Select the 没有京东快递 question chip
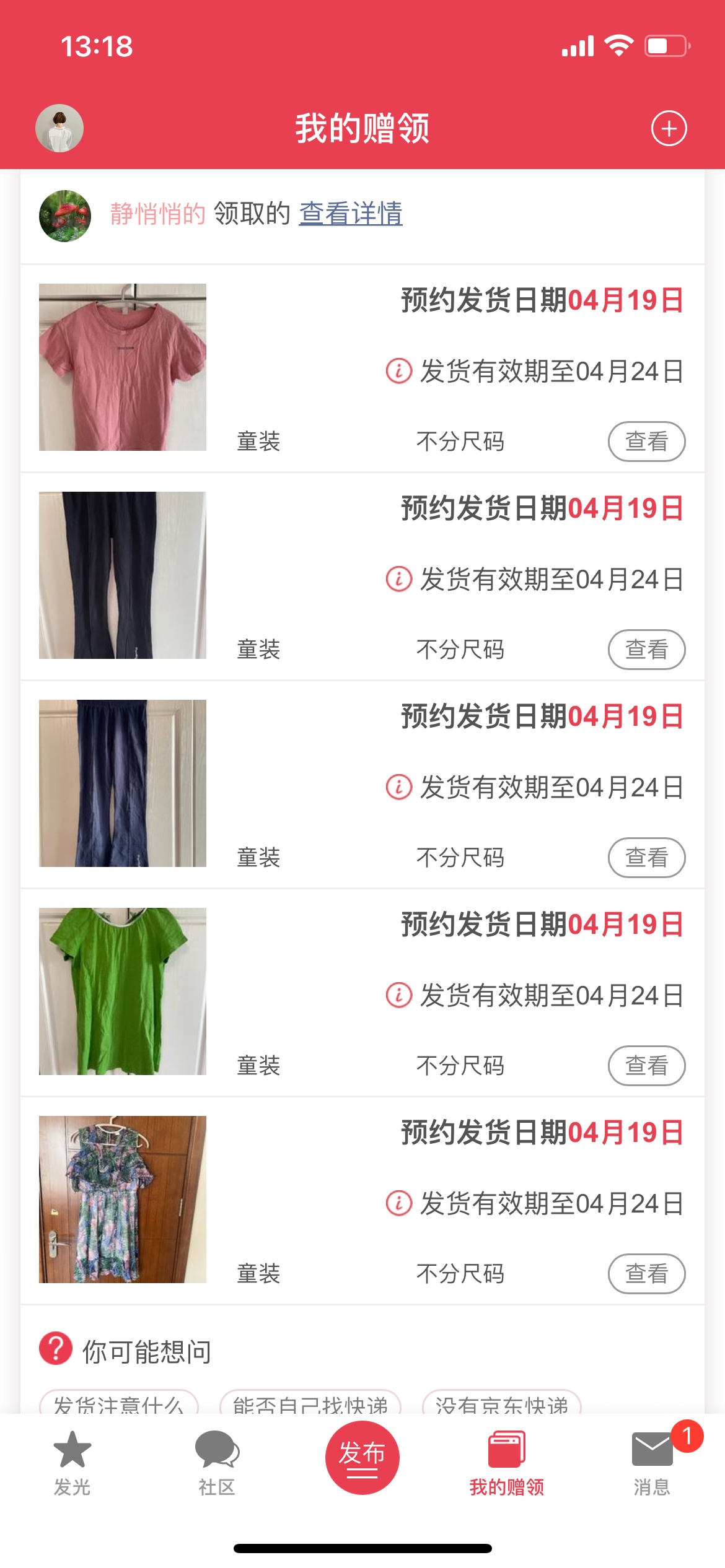 pyautogui.click(x=501, y=1403)
